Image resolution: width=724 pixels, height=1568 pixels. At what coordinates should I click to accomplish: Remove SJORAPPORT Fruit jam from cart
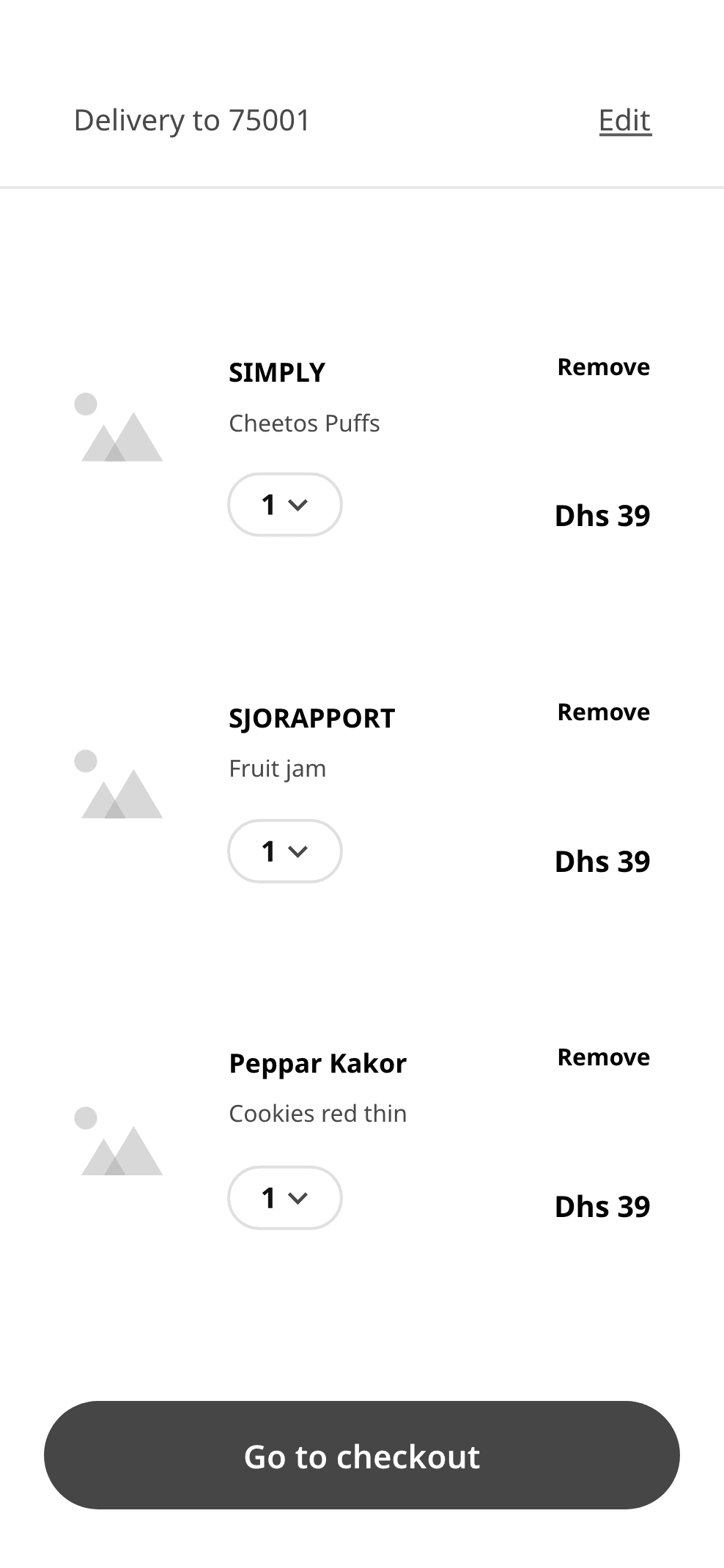(603, 712)
